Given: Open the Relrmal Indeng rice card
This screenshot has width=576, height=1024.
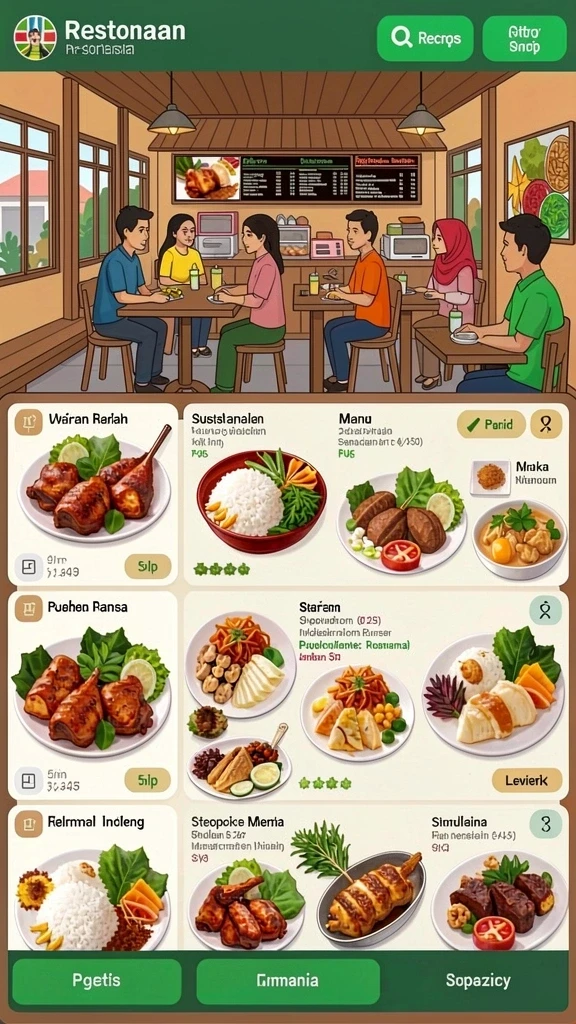Looking at the screenshot, I should 92,878.
